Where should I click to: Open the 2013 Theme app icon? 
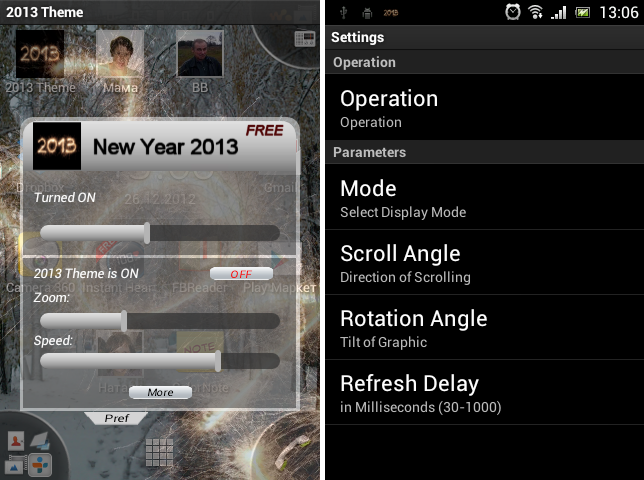click(40, 54)
